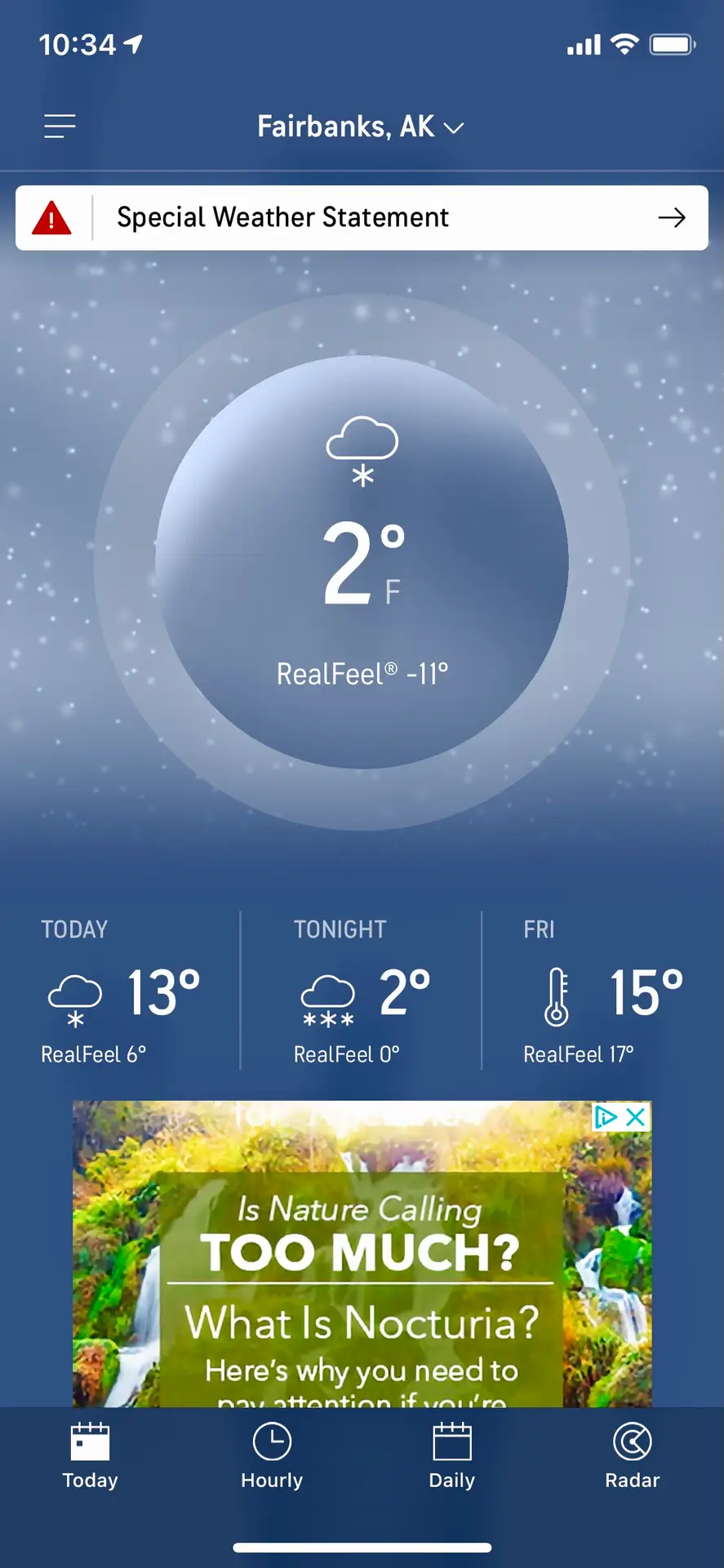Open the Tonight forecast card

point(362,991)
